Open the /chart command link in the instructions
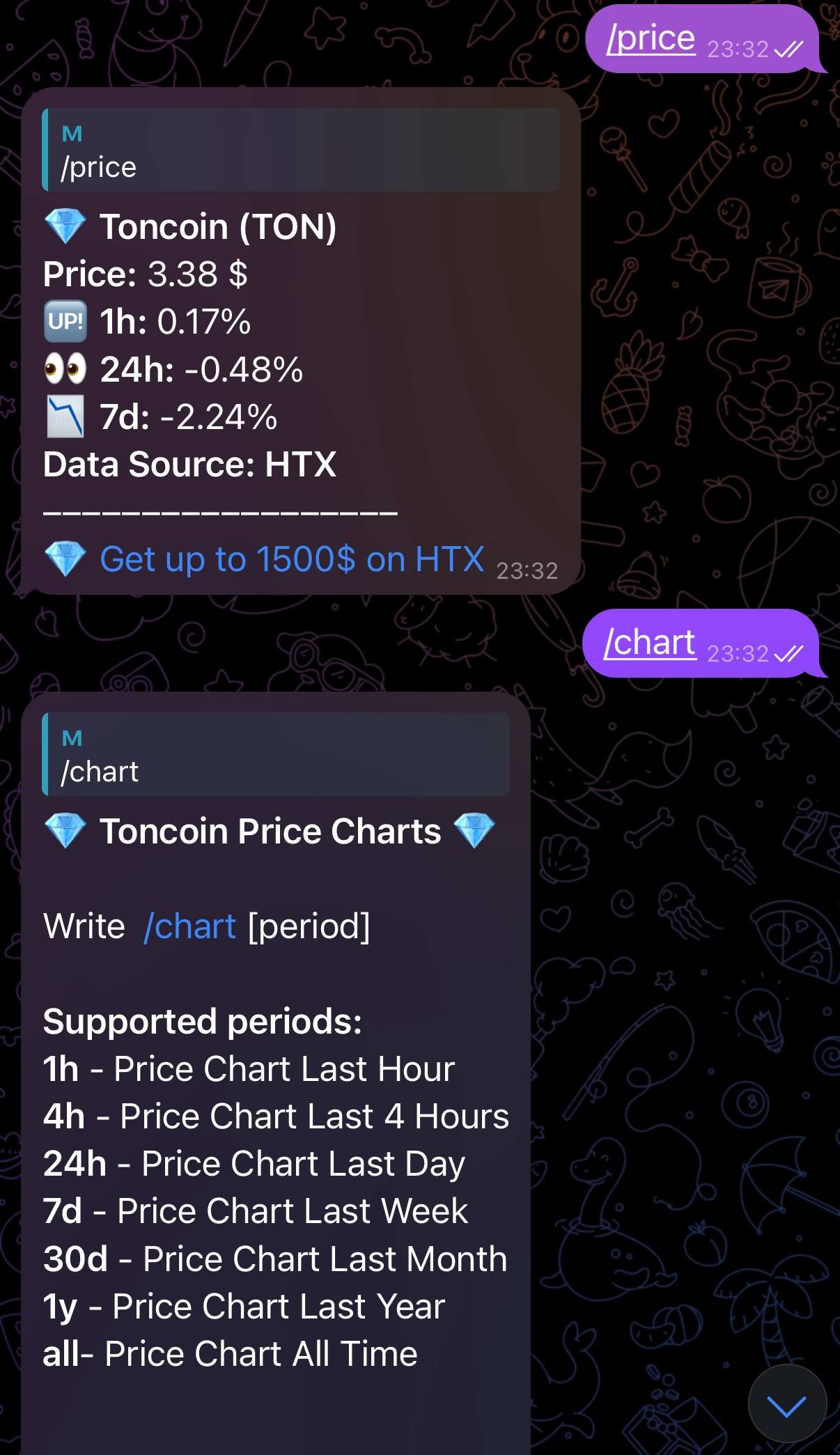The width and height of the screenshot is (840, 1455). (189, 925)
